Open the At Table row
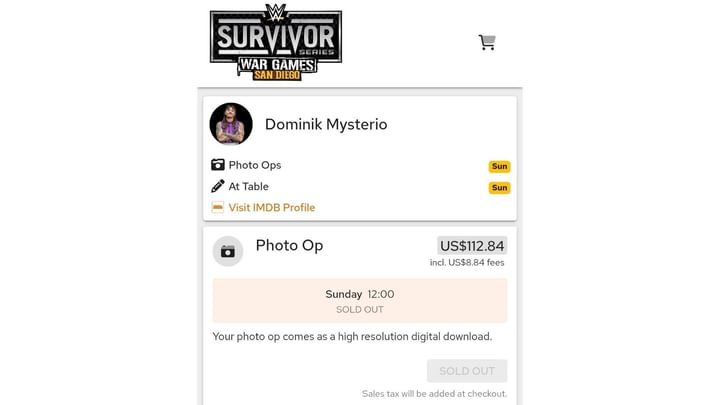This screenshot has height=405, width=720. [248, 187]
